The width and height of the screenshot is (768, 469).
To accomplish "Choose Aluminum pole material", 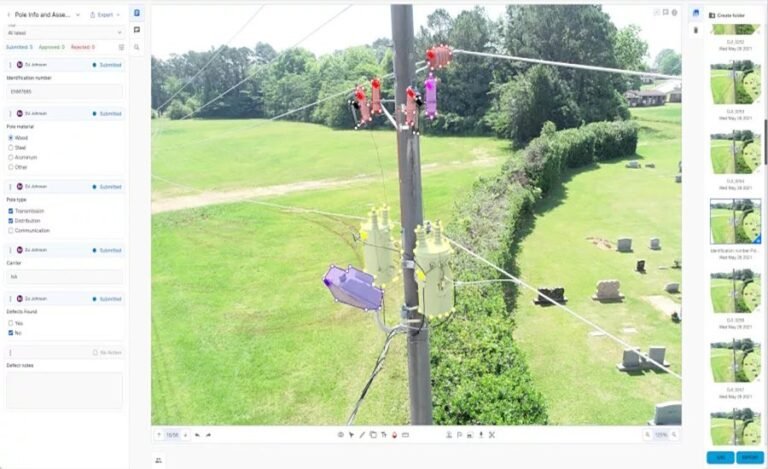I will point(11,157).
